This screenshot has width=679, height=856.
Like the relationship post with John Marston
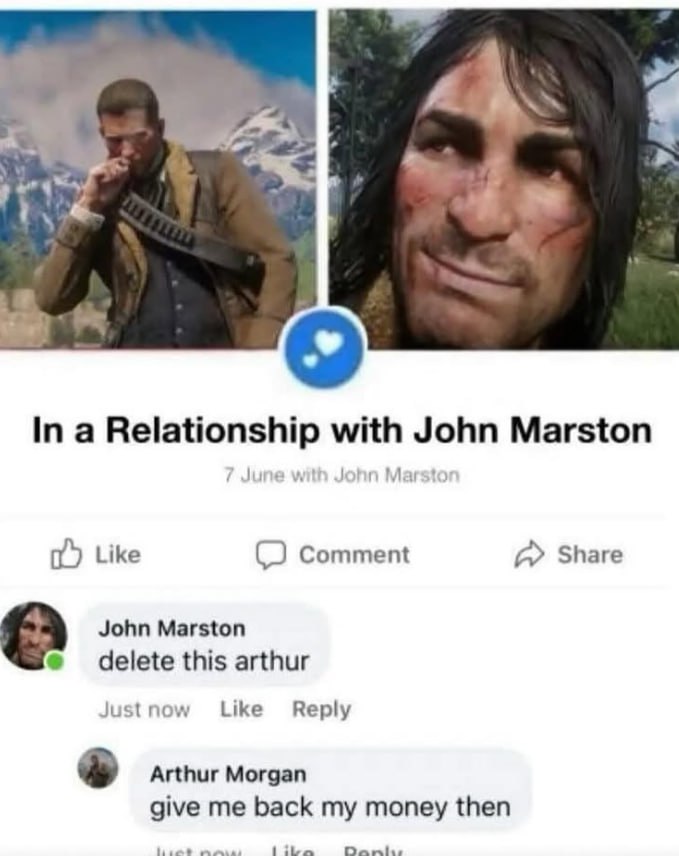[95, 554]
